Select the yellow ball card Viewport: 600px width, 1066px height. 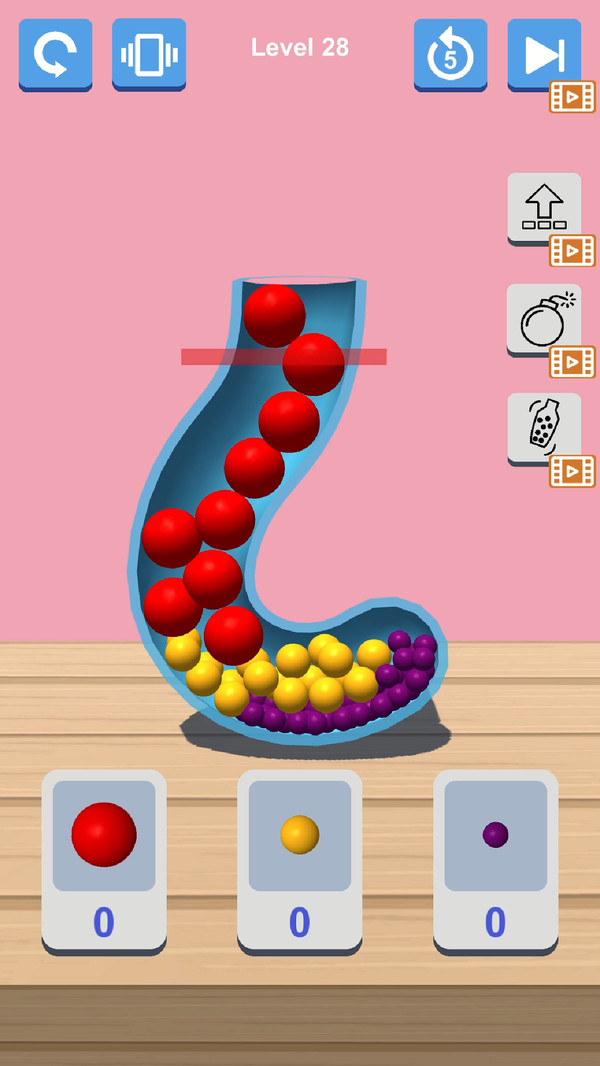click(299, 859)
